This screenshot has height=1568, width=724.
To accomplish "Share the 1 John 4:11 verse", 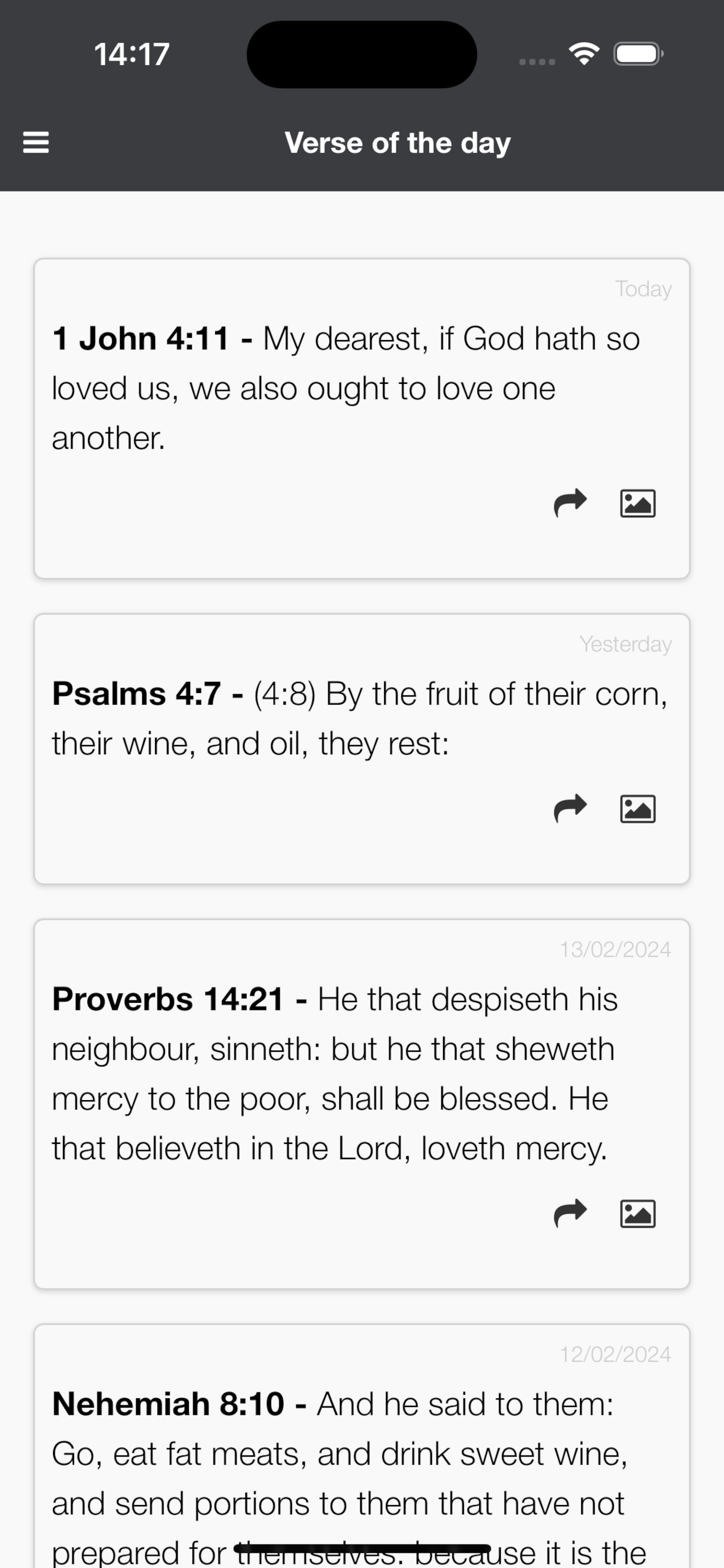I will click(x=570, y=503).
